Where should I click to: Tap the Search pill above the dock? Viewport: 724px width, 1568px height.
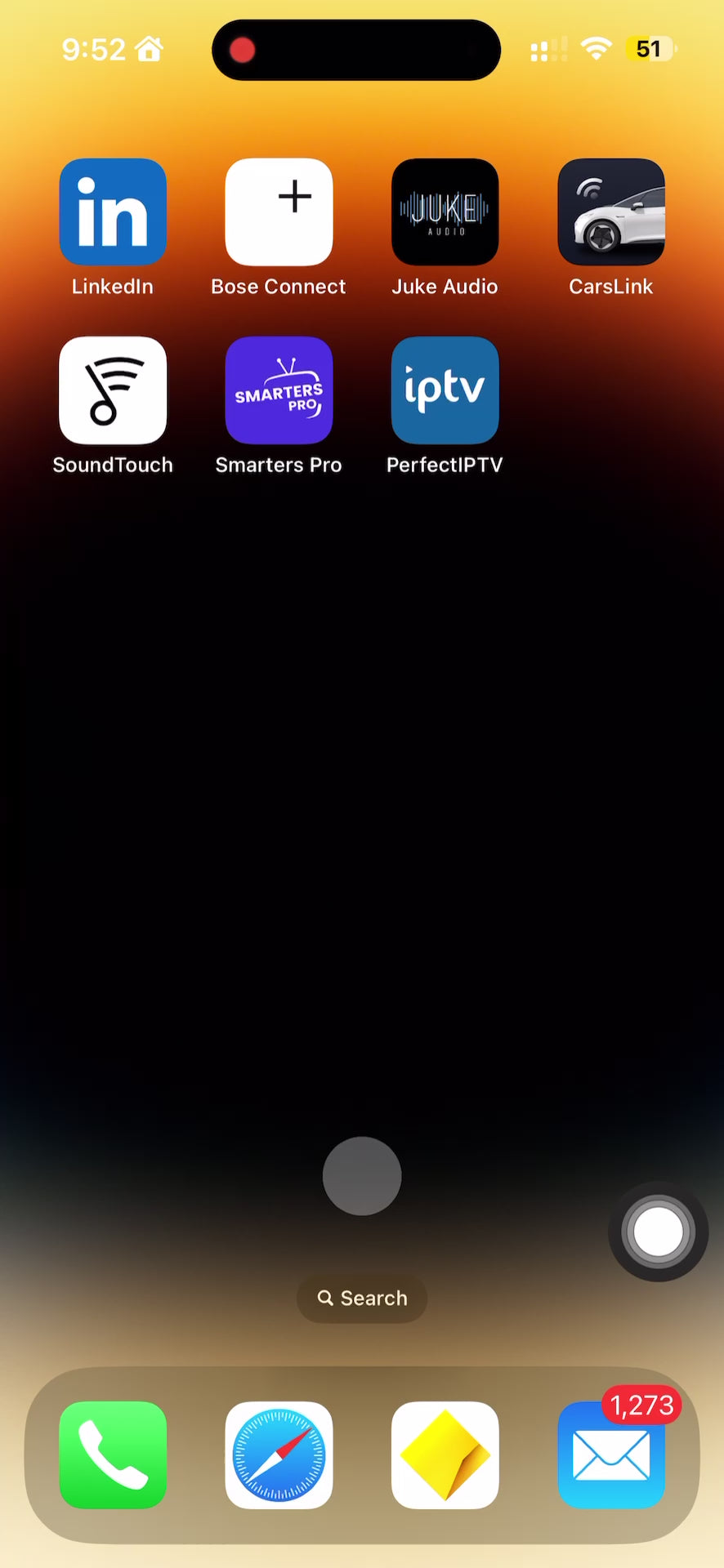click(x=362, y=1298)
